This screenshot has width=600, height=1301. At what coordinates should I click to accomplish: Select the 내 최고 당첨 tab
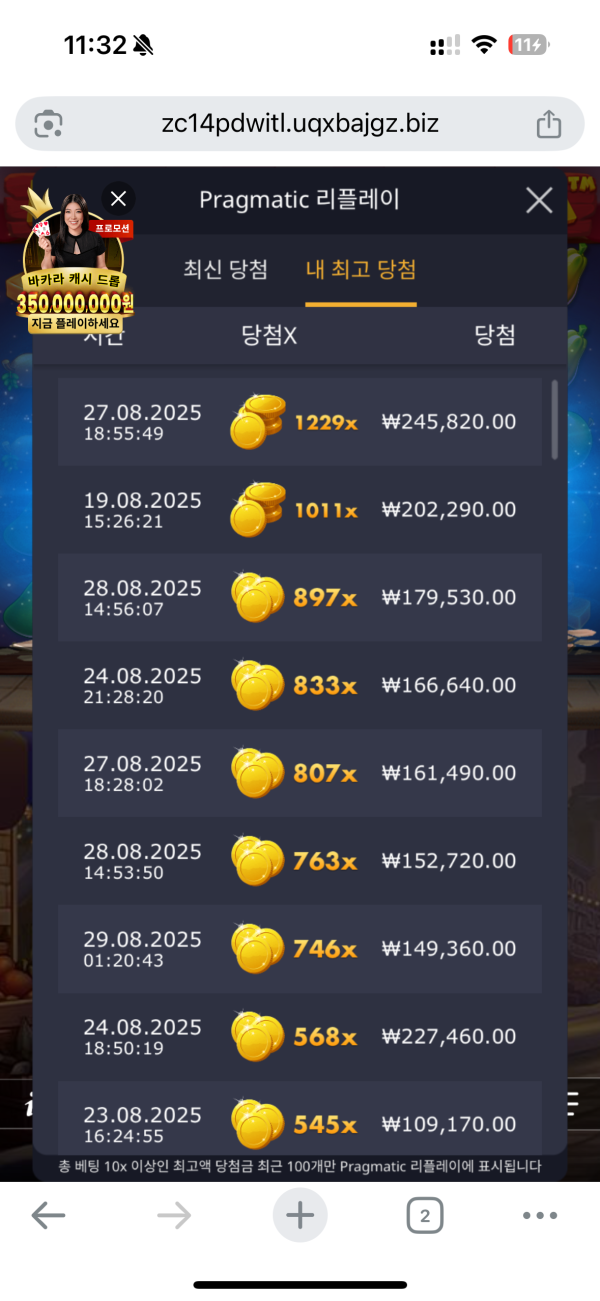tap(360, 269)
